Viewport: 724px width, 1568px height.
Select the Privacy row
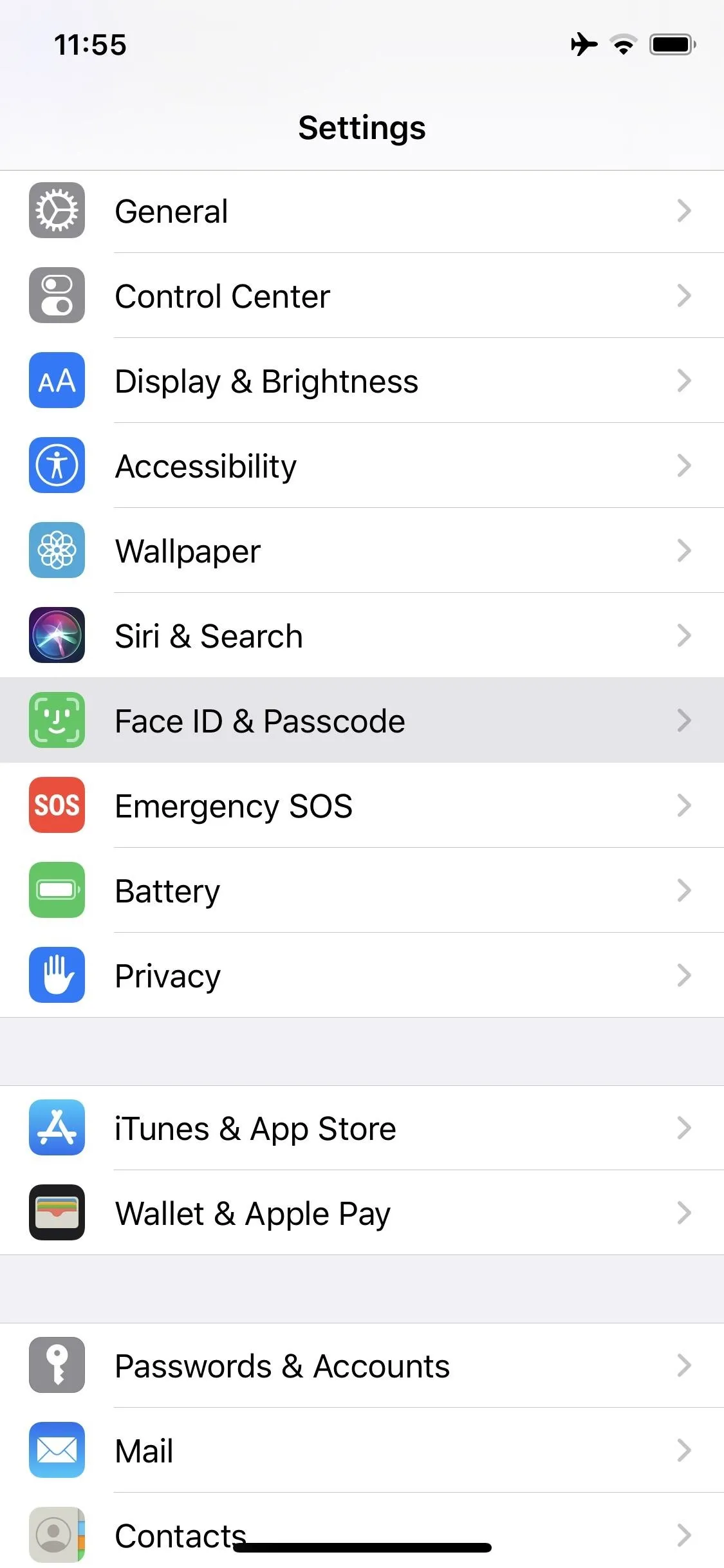coord(362,976)
